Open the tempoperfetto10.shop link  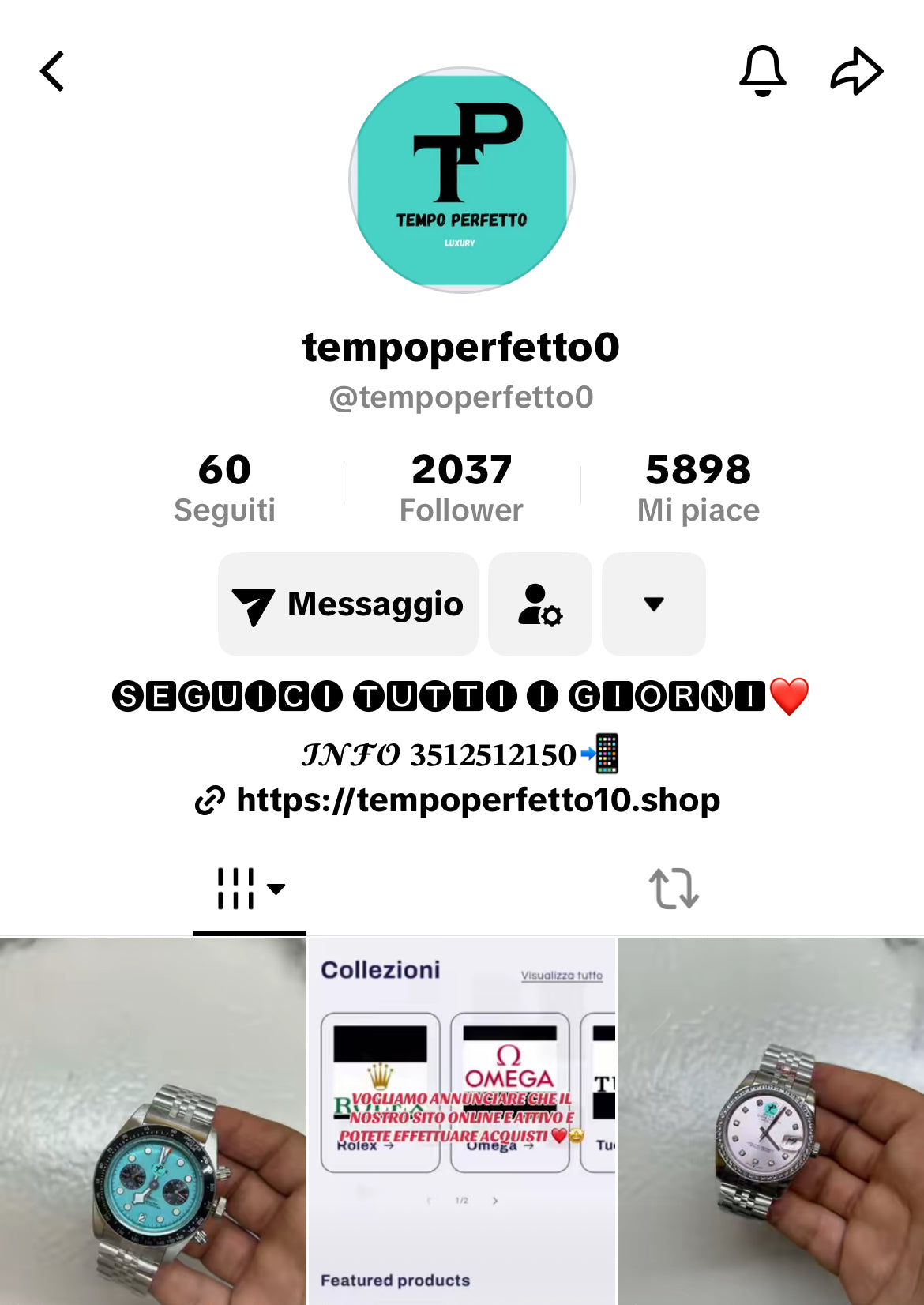coord(477,800)
